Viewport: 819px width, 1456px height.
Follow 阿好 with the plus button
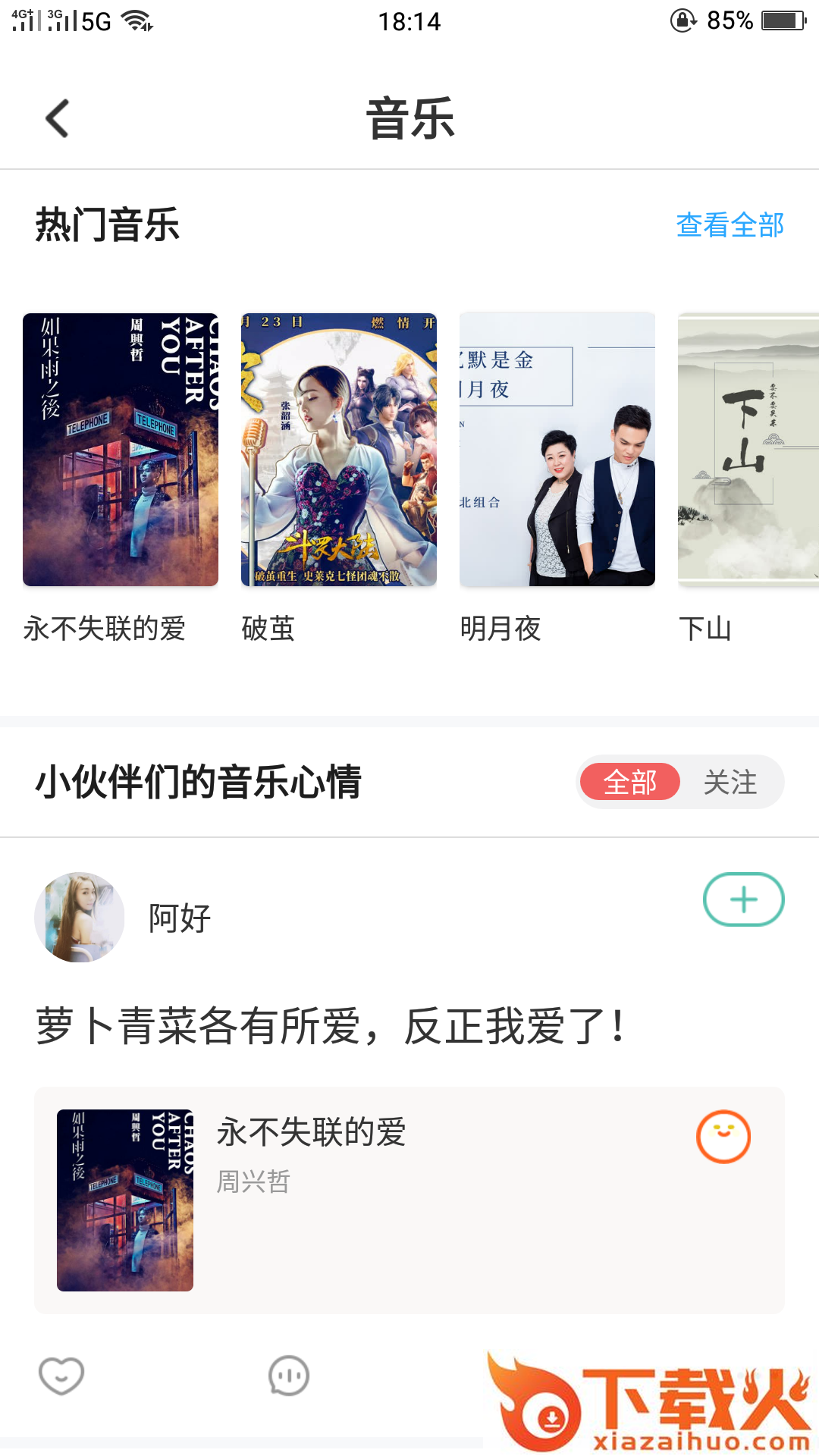(743, 900)
